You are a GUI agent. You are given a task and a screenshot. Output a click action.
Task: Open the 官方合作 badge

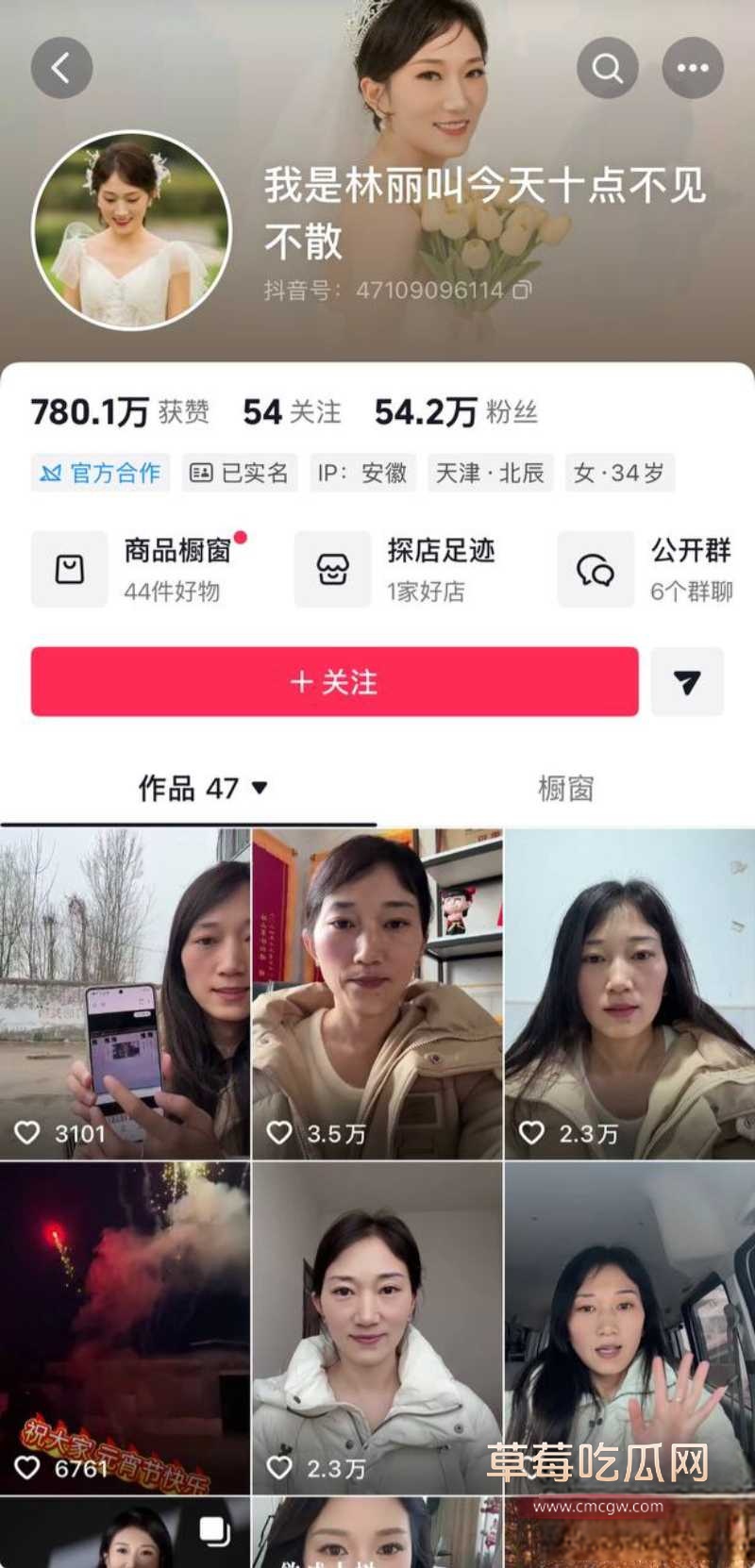pyautogui.click(x=99, y=473)
